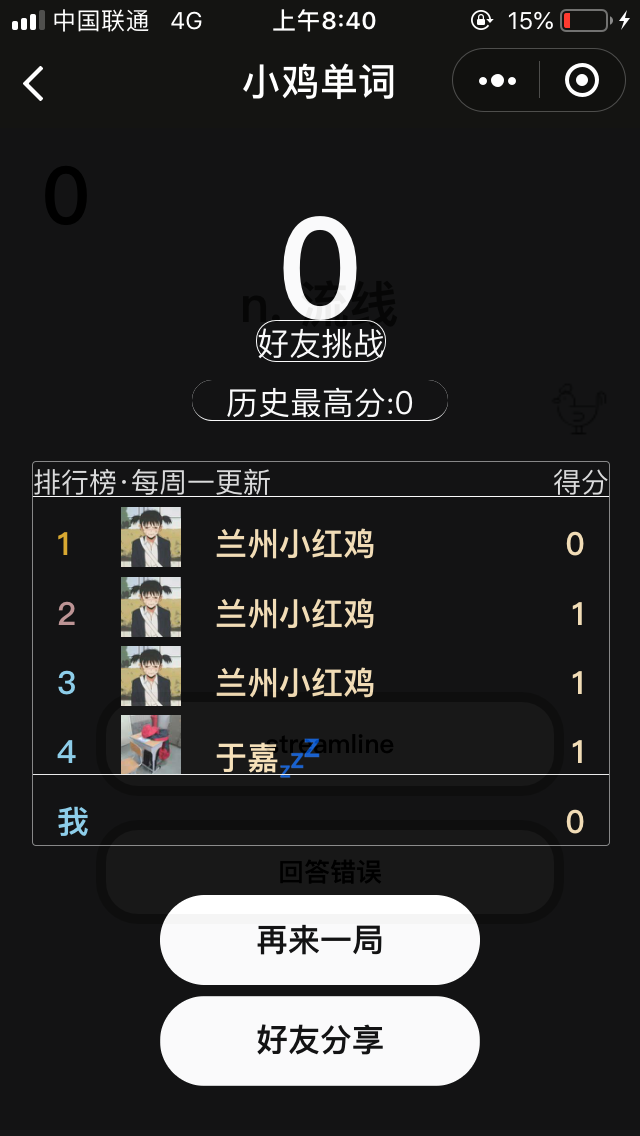The width and height of the screenshot is (640, 1136).
Task: Go back using the top-left arrow
Action: 34,82
